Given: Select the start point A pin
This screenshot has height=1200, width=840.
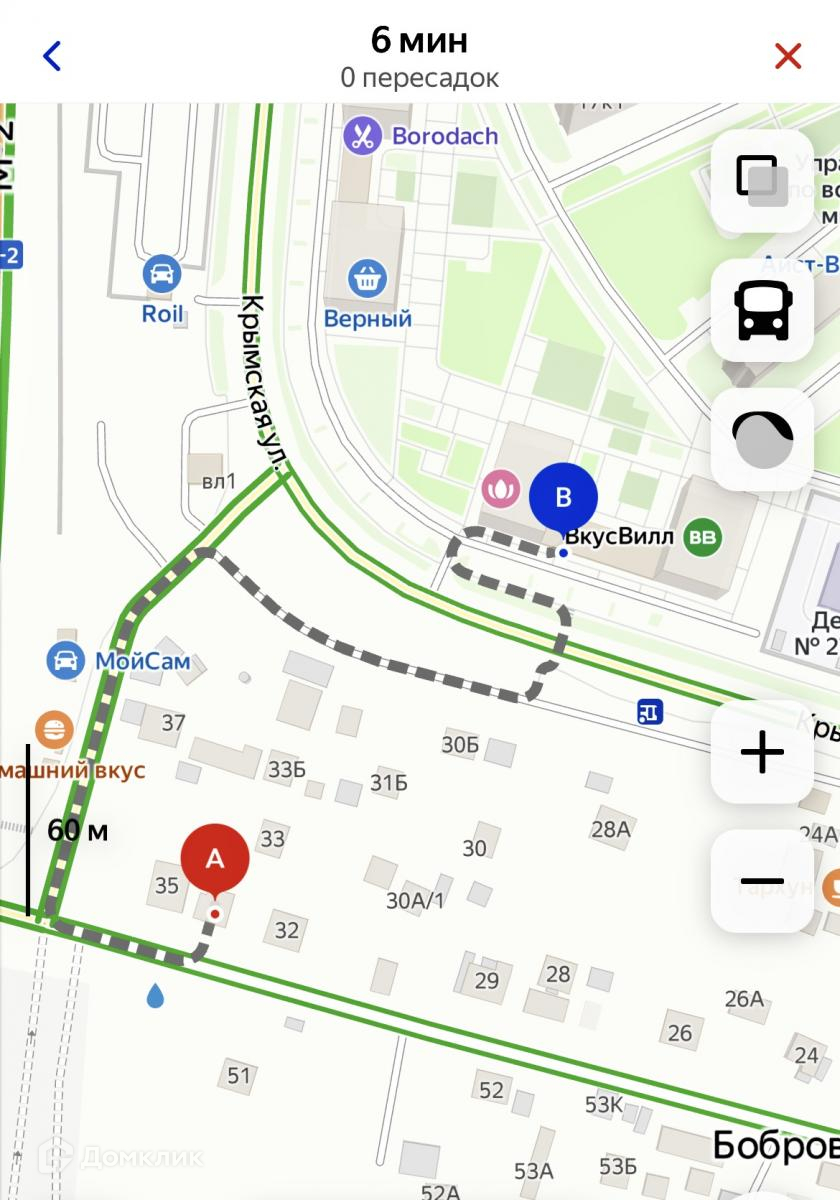Looking at the screenshot, I should (215, 861).
